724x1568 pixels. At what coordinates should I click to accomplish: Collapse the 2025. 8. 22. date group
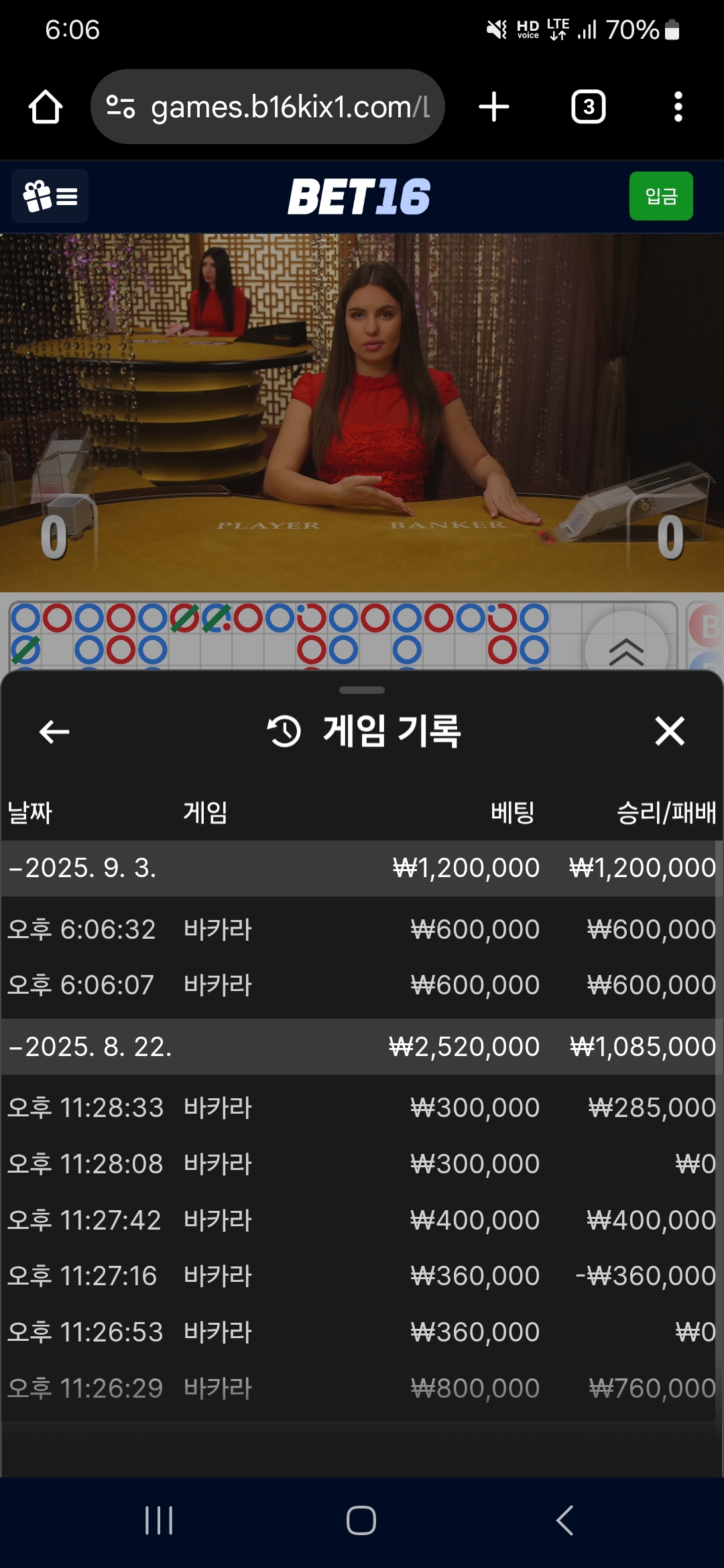90,1047
